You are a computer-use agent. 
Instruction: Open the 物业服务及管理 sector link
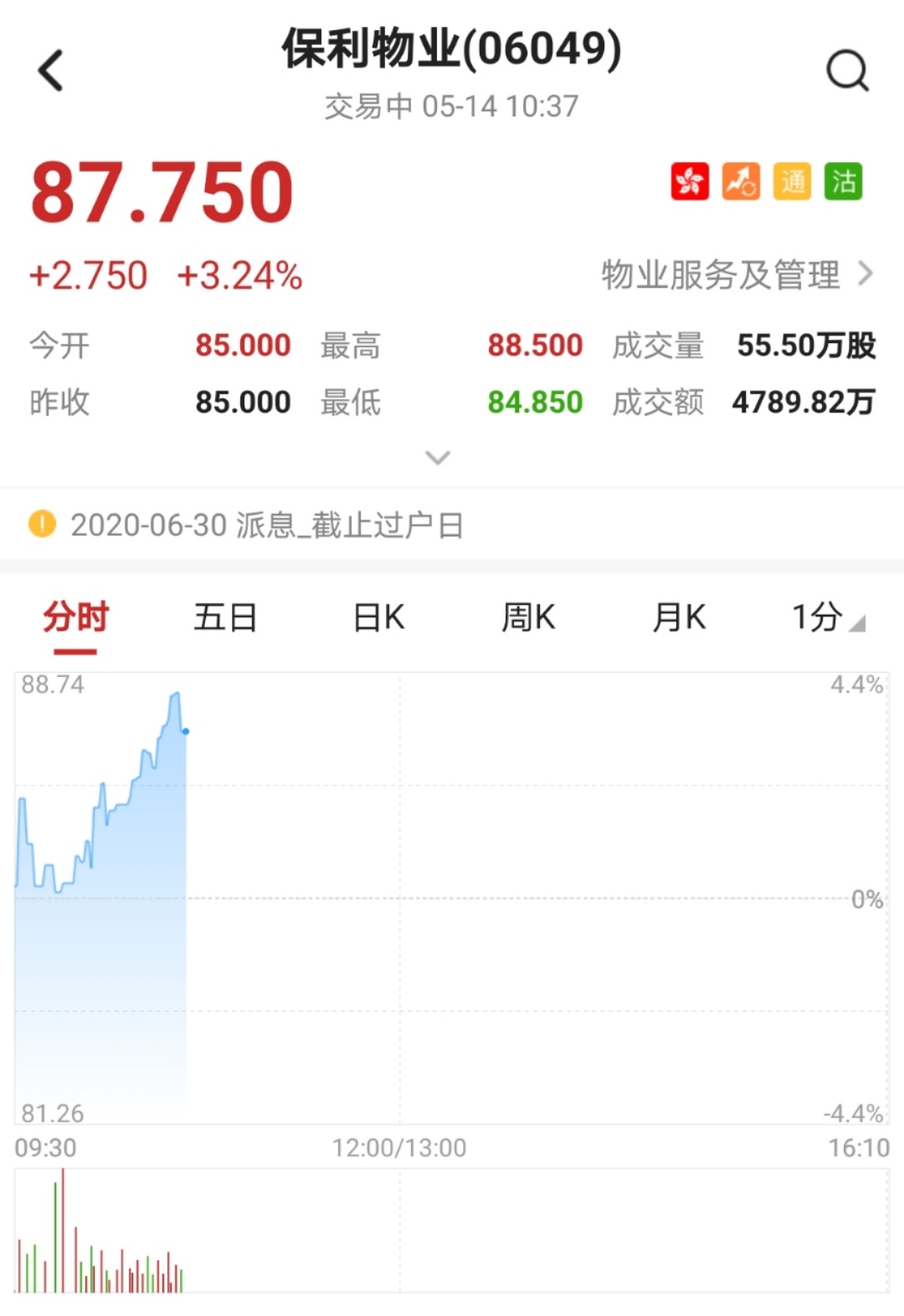[737, 274]
